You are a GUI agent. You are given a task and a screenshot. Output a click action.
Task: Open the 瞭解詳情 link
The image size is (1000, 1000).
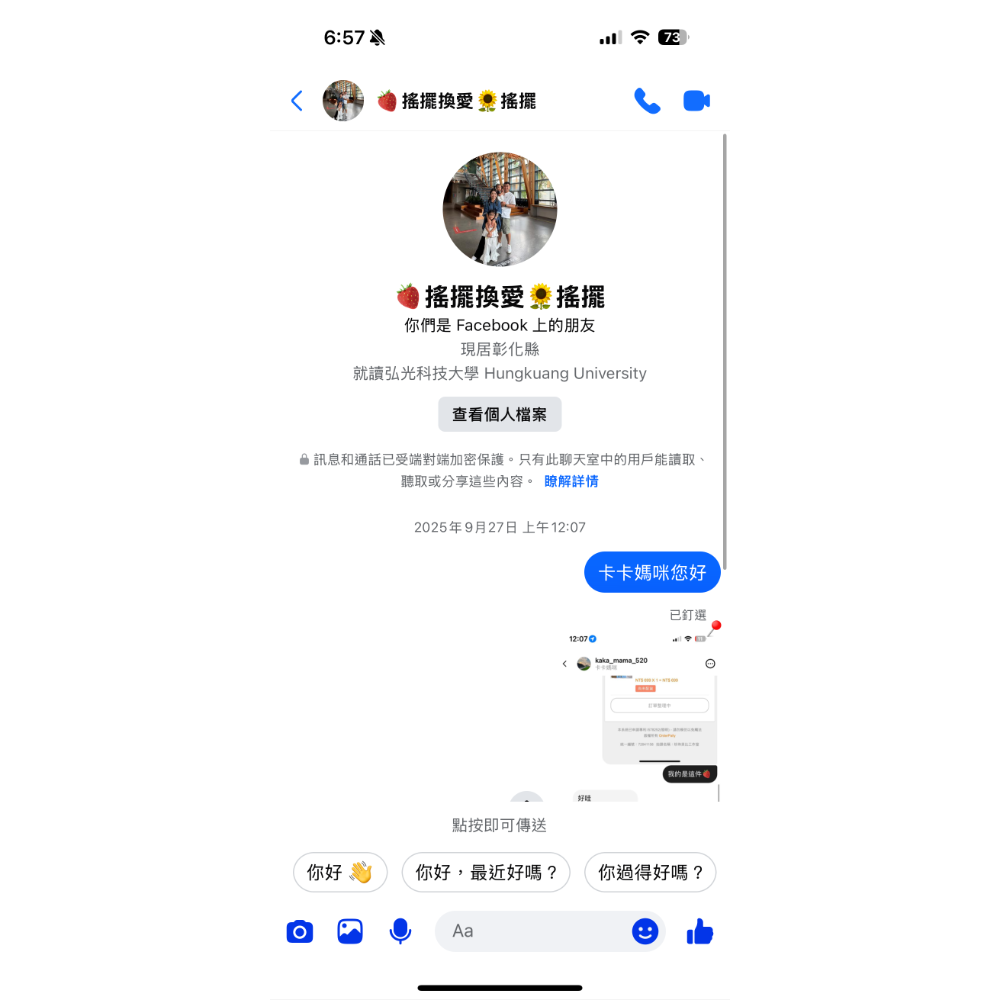tap(571, 481)
